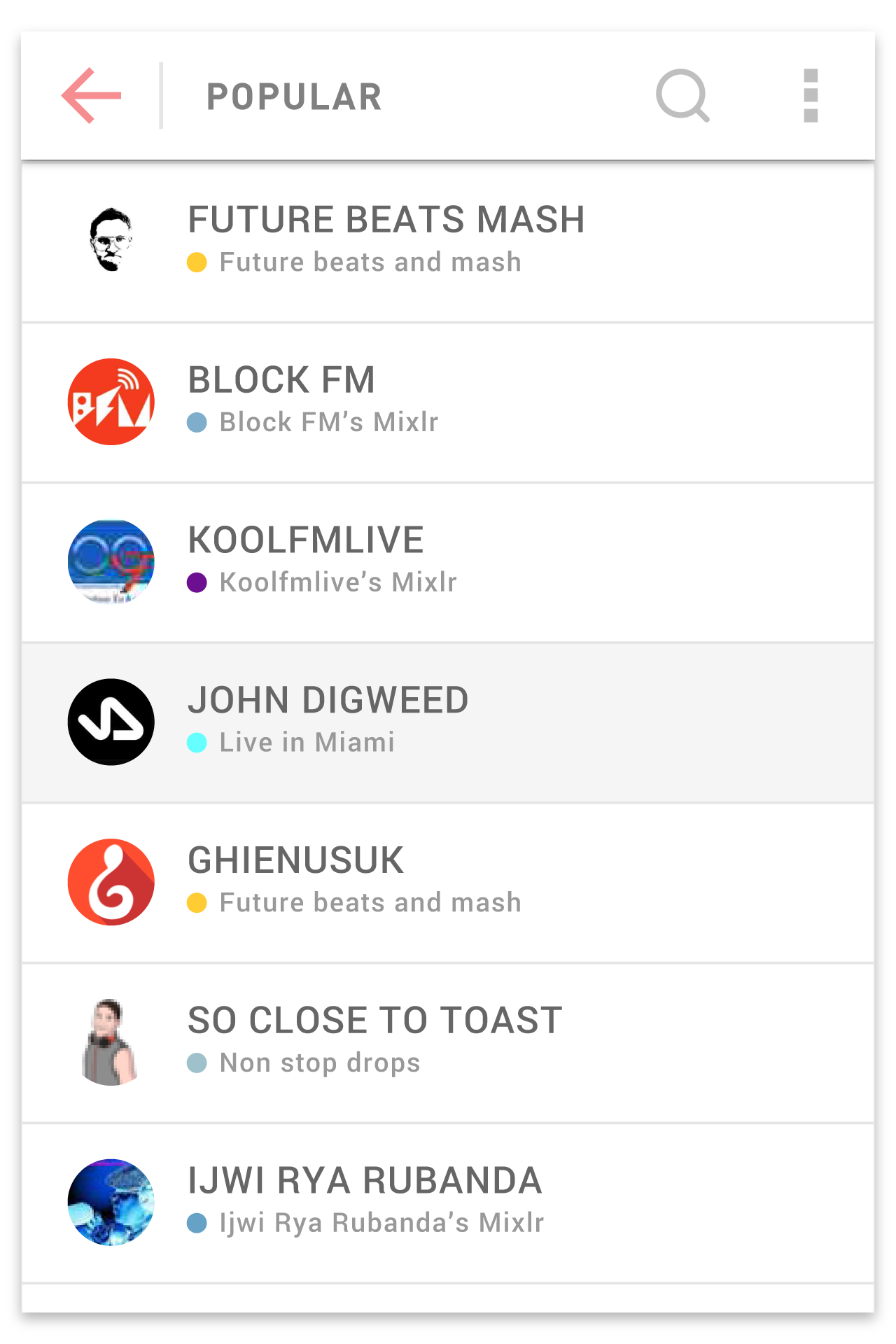Listen to John Digweed Live in Miami

pos(448,722)
